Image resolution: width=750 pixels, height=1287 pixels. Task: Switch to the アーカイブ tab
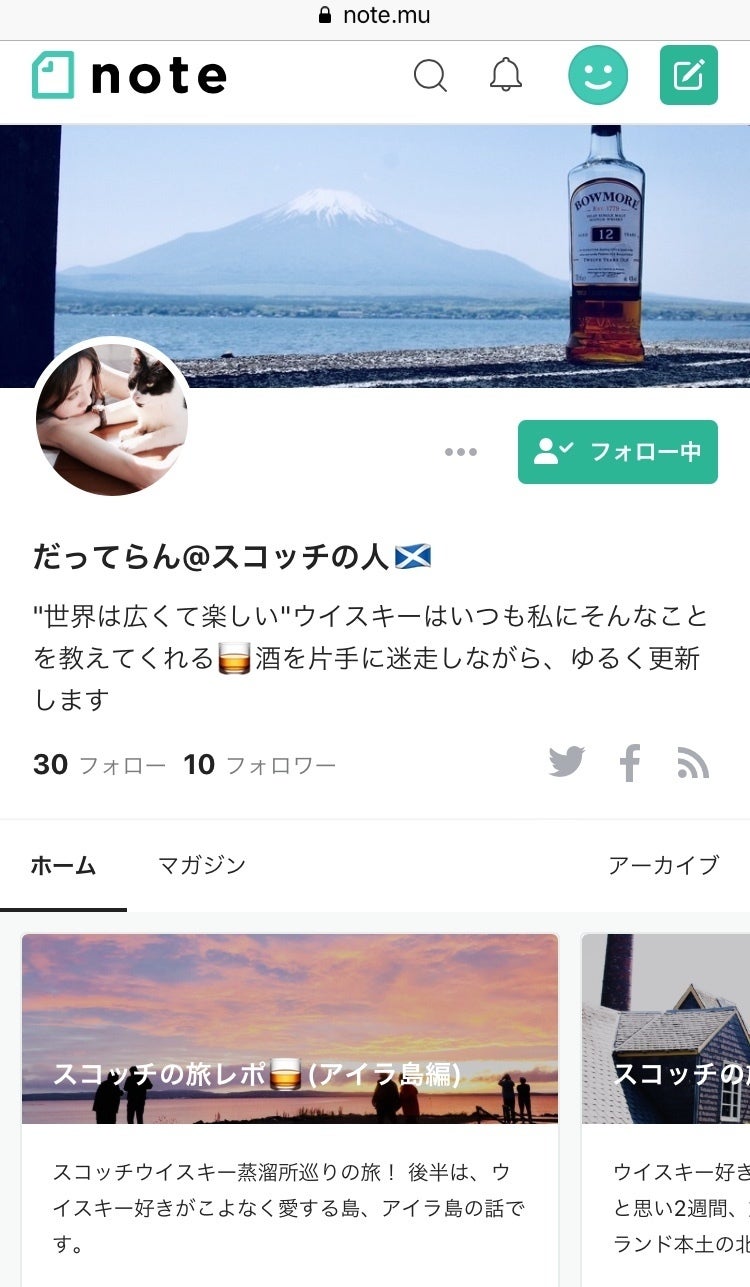click(663, 865)
